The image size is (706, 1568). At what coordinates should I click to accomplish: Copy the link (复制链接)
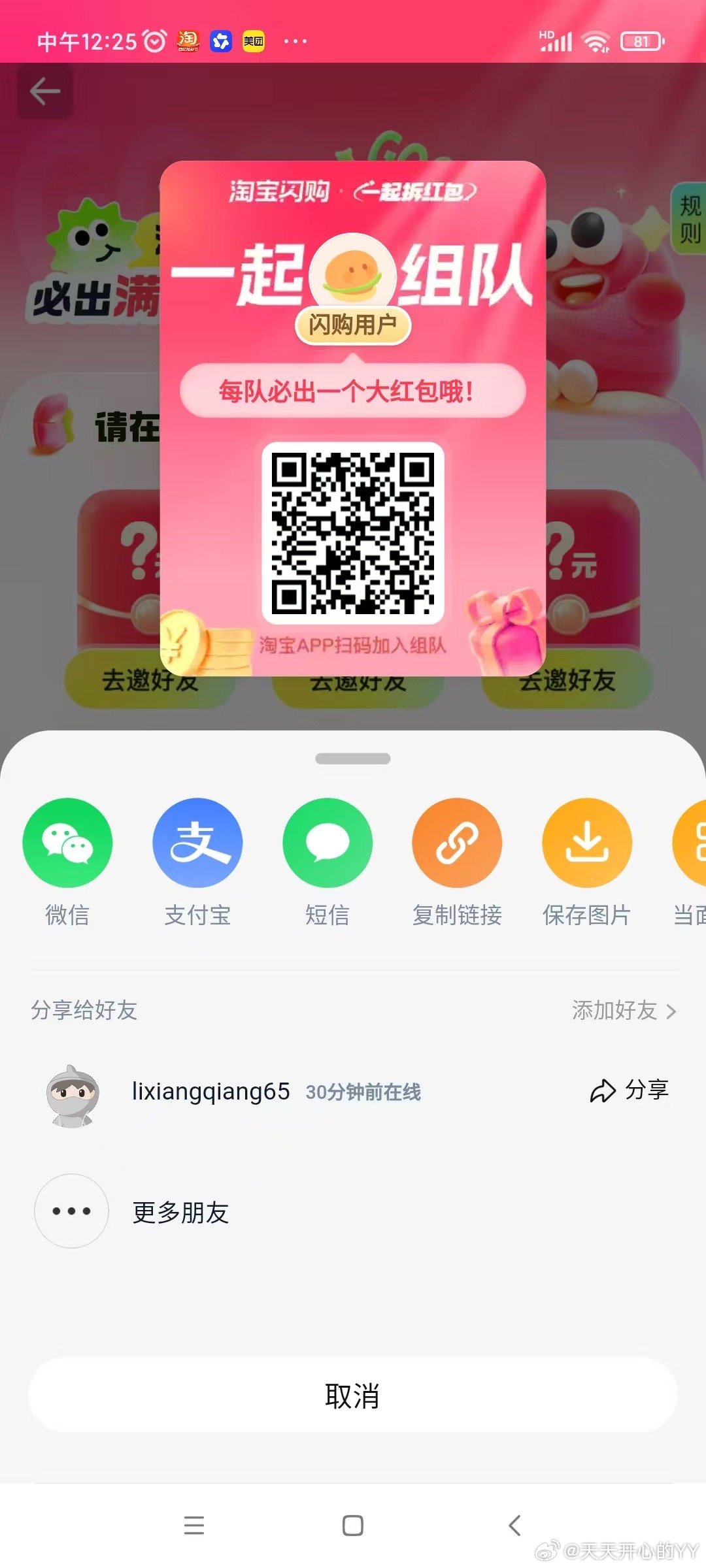(x=457, y=843)
